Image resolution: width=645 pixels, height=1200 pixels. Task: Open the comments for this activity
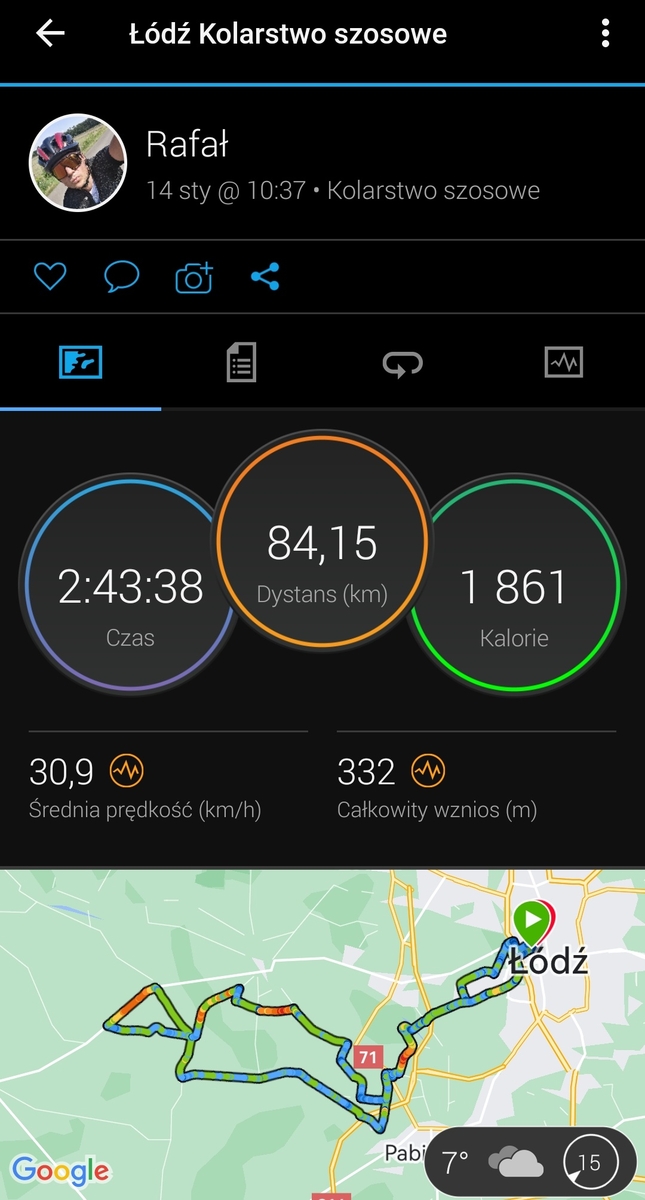(x=122, y=277)
